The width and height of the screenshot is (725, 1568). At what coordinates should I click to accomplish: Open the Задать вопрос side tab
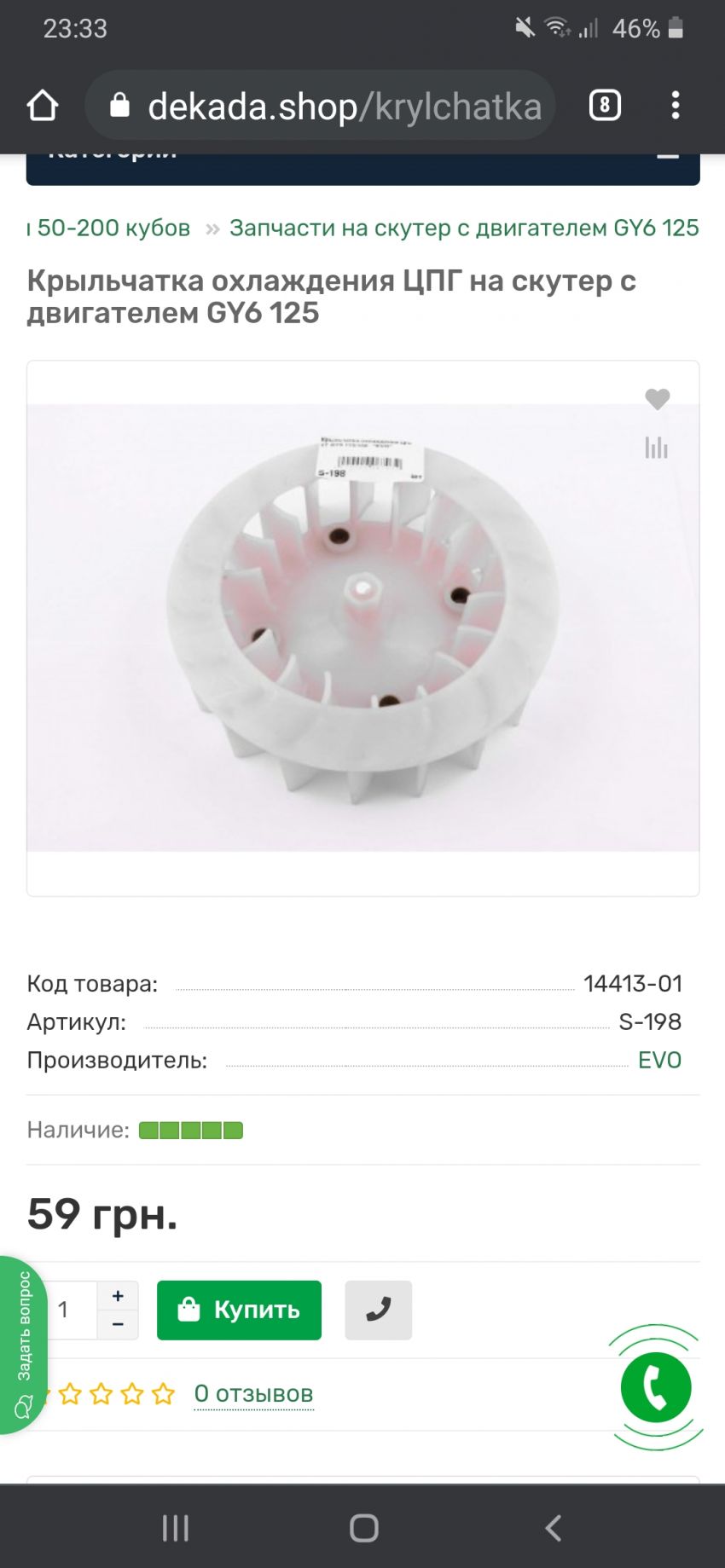point(23,1345)
